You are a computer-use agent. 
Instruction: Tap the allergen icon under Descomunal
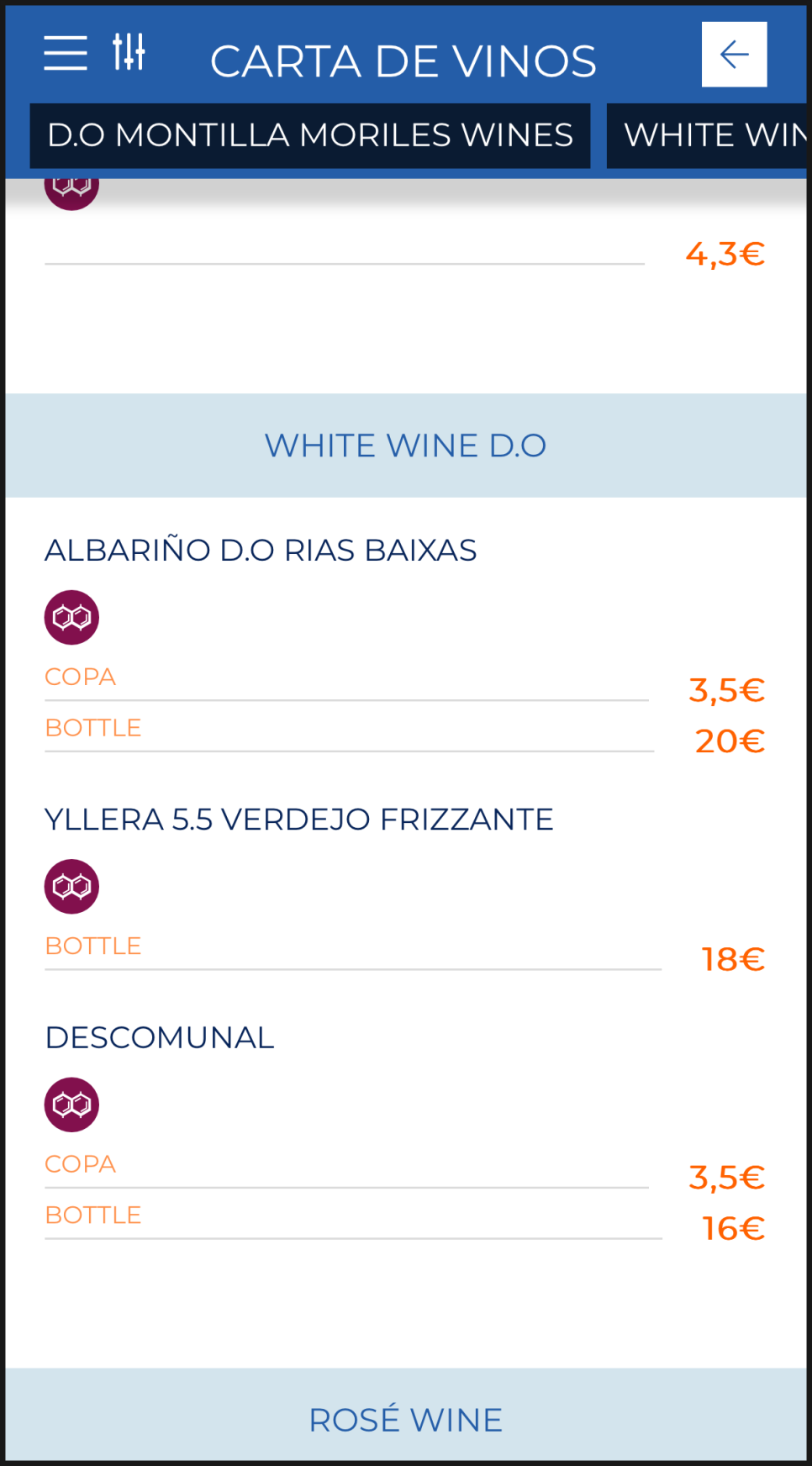click(71, 1105)
